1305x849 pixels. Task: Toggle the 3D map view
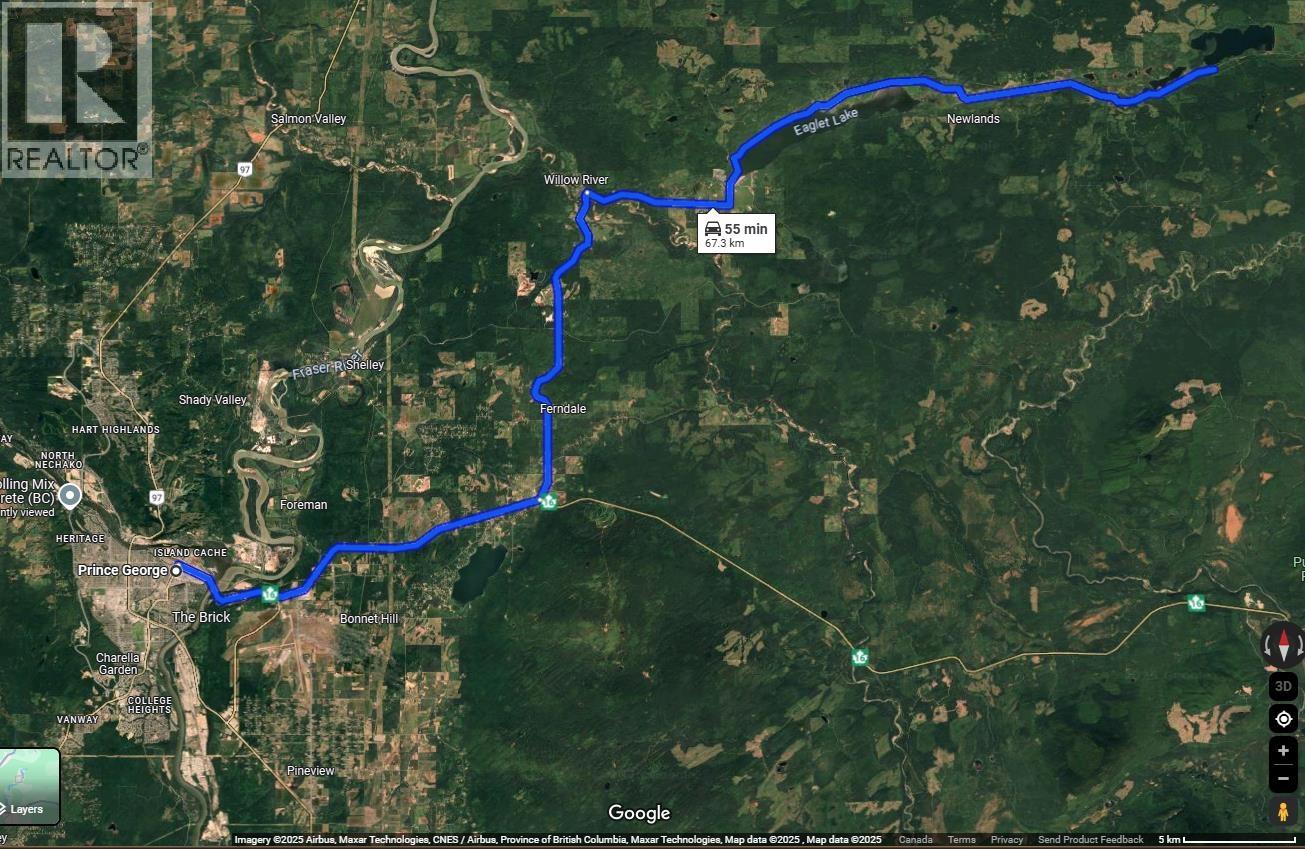tap(1283, 686)
